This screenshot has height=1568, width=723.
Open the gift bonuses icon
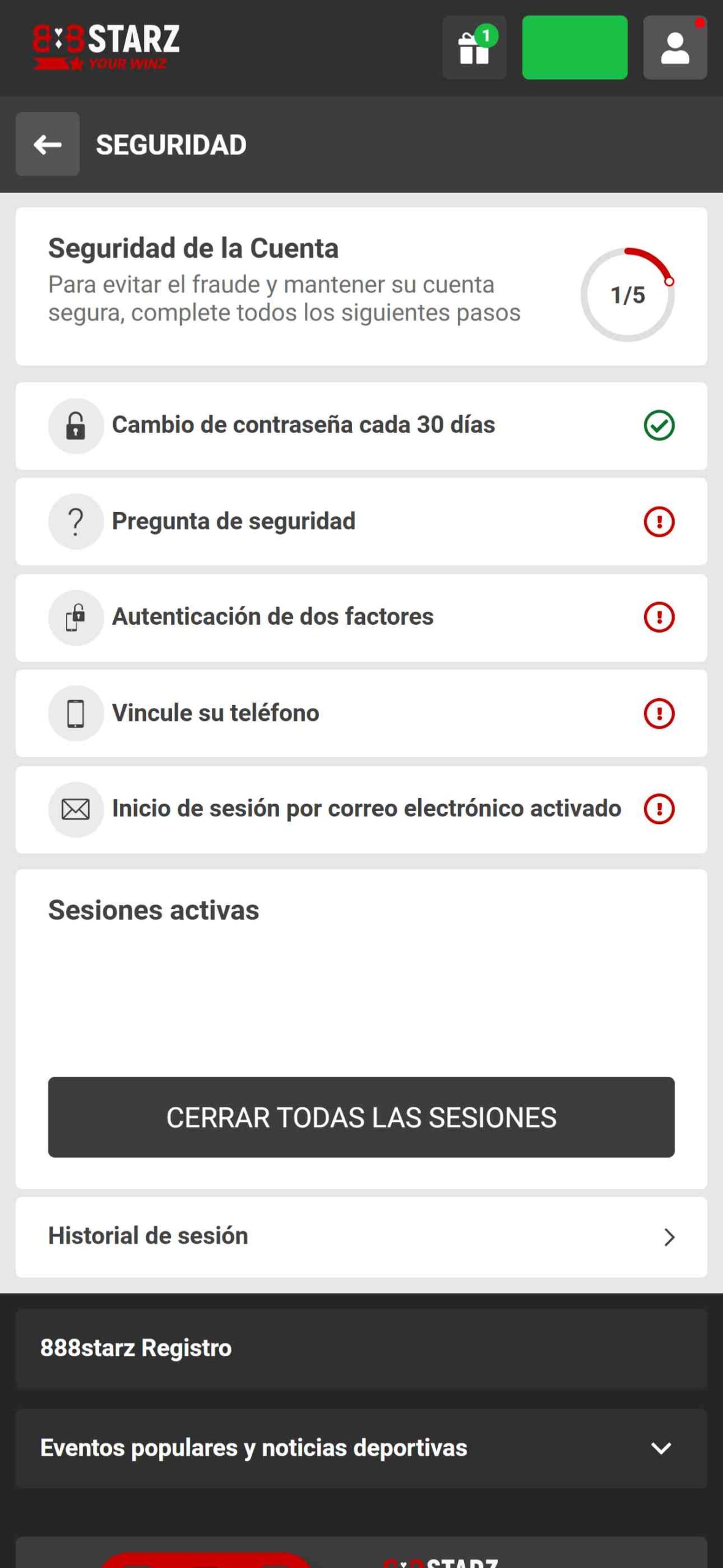click(474, 48)
